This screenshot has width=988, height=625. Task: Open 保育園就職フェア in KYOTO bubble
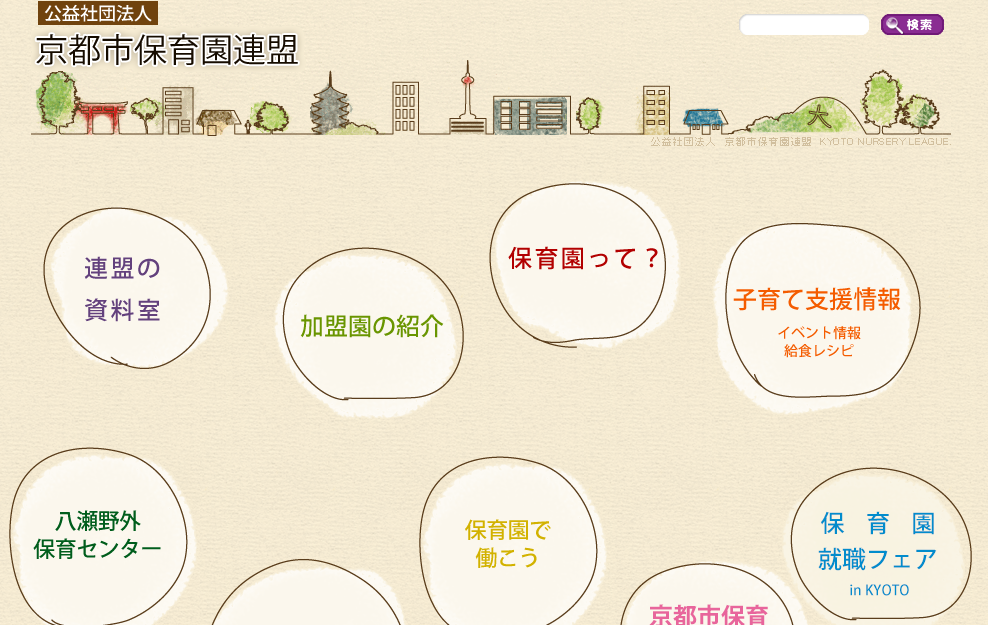pos(878,553)
